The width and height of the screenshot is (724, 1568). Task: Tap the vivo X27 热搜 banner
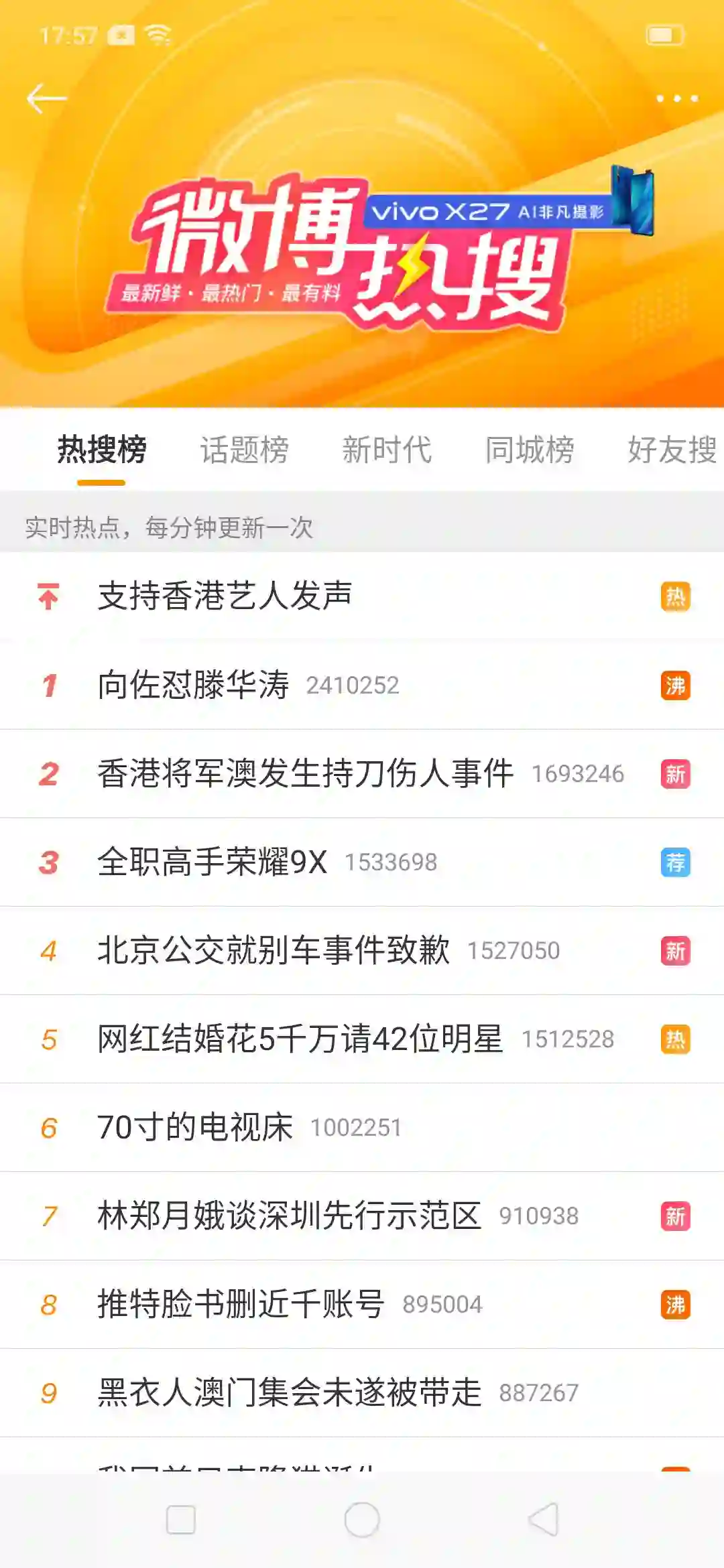[362, 248]
